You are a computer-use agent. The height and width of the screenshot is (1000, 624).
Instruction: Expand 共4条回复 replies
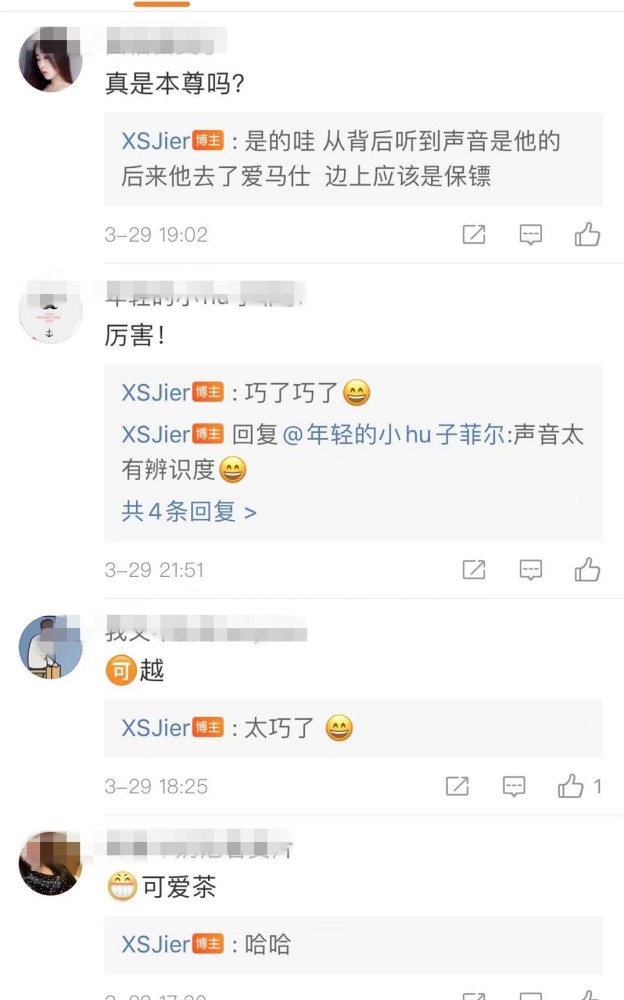[189, 512]
